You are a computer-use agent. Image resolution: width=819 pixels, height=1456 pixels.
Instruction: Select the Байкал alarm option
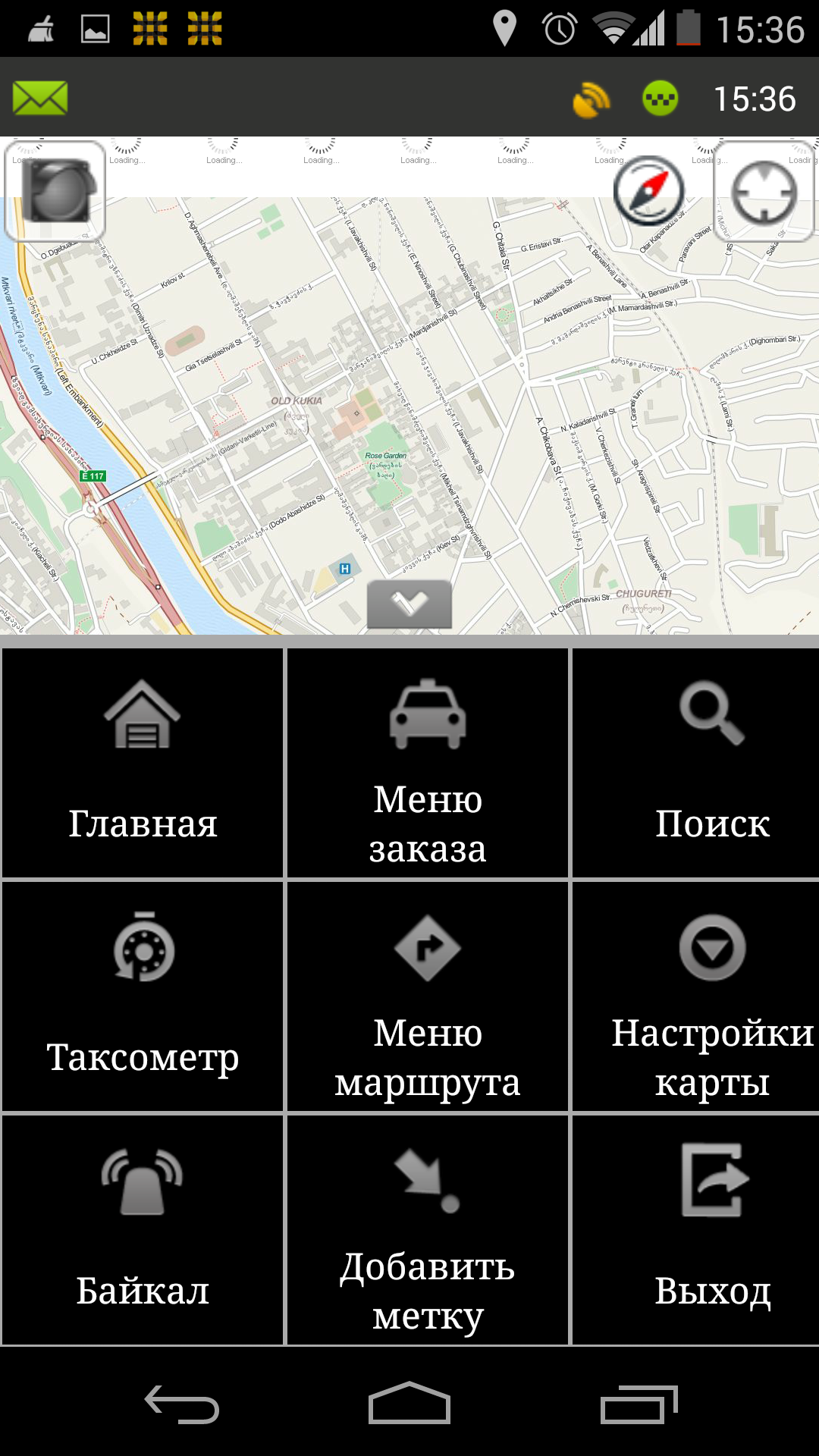coord(143,1229)
